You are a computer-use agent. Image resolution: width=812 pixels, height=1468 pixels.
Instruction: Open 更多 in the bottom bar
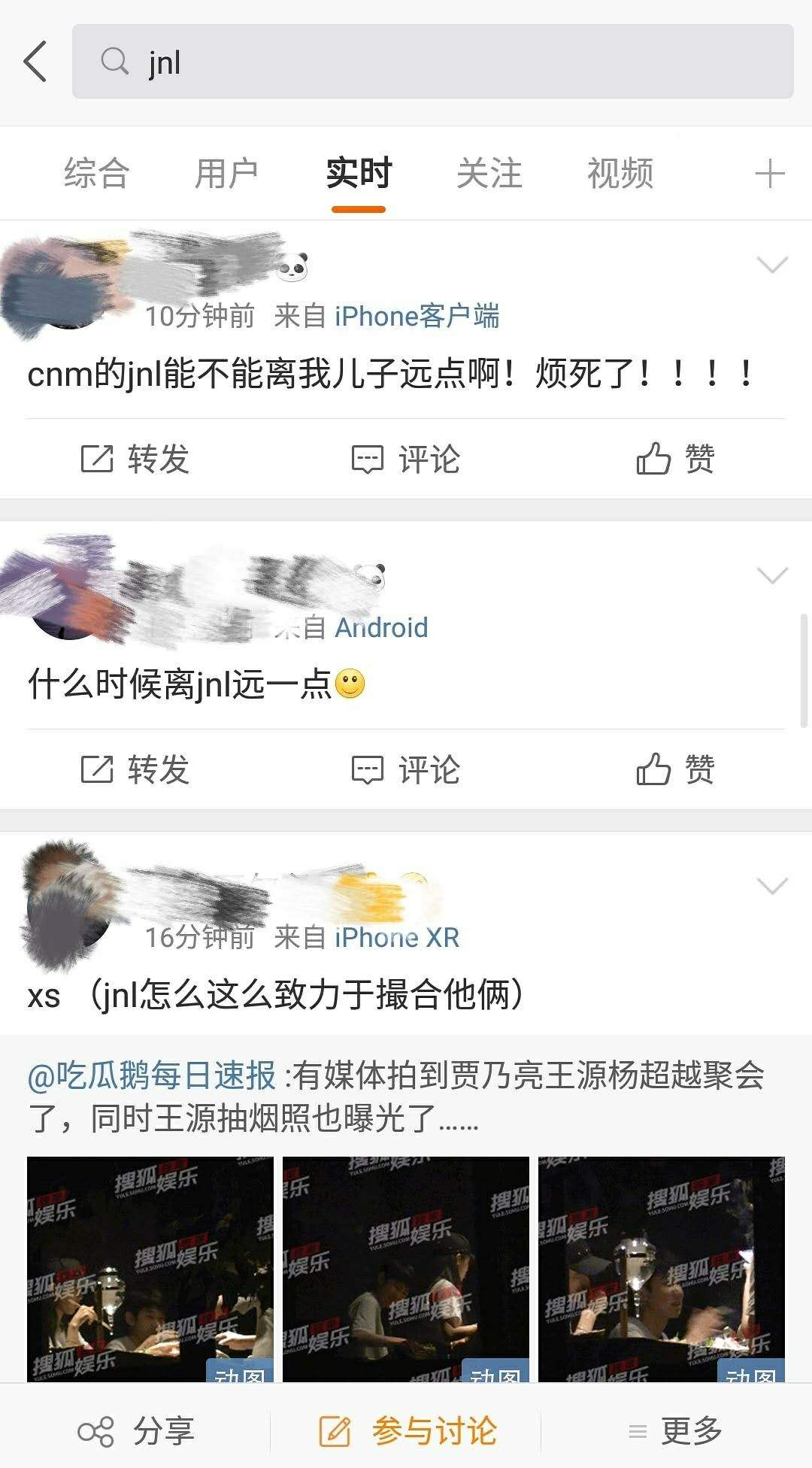pyautogui.click(x=676, y=1431)
